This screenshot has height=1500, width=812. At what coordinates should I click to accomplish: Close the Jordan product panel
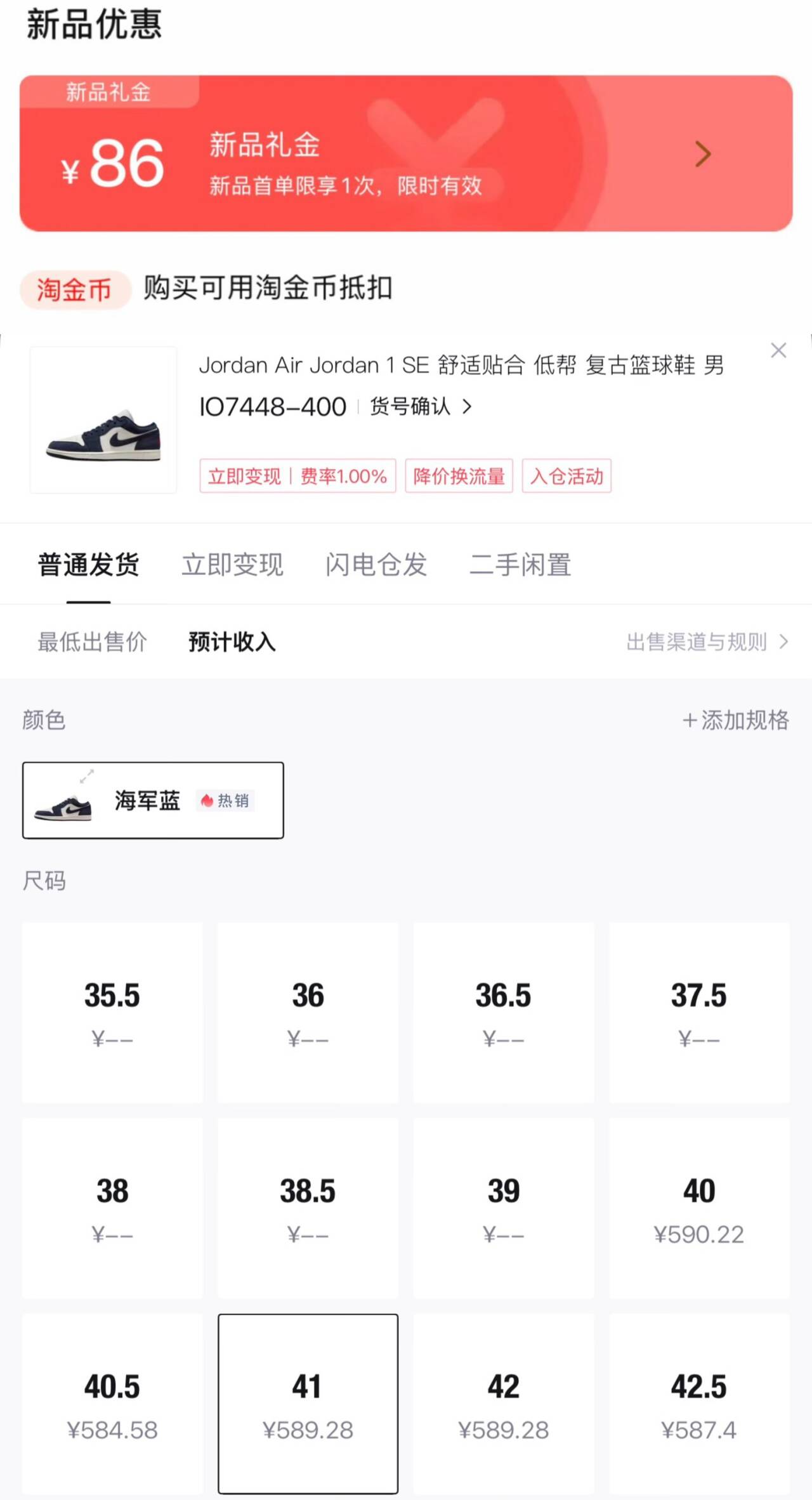coord(778,350)
